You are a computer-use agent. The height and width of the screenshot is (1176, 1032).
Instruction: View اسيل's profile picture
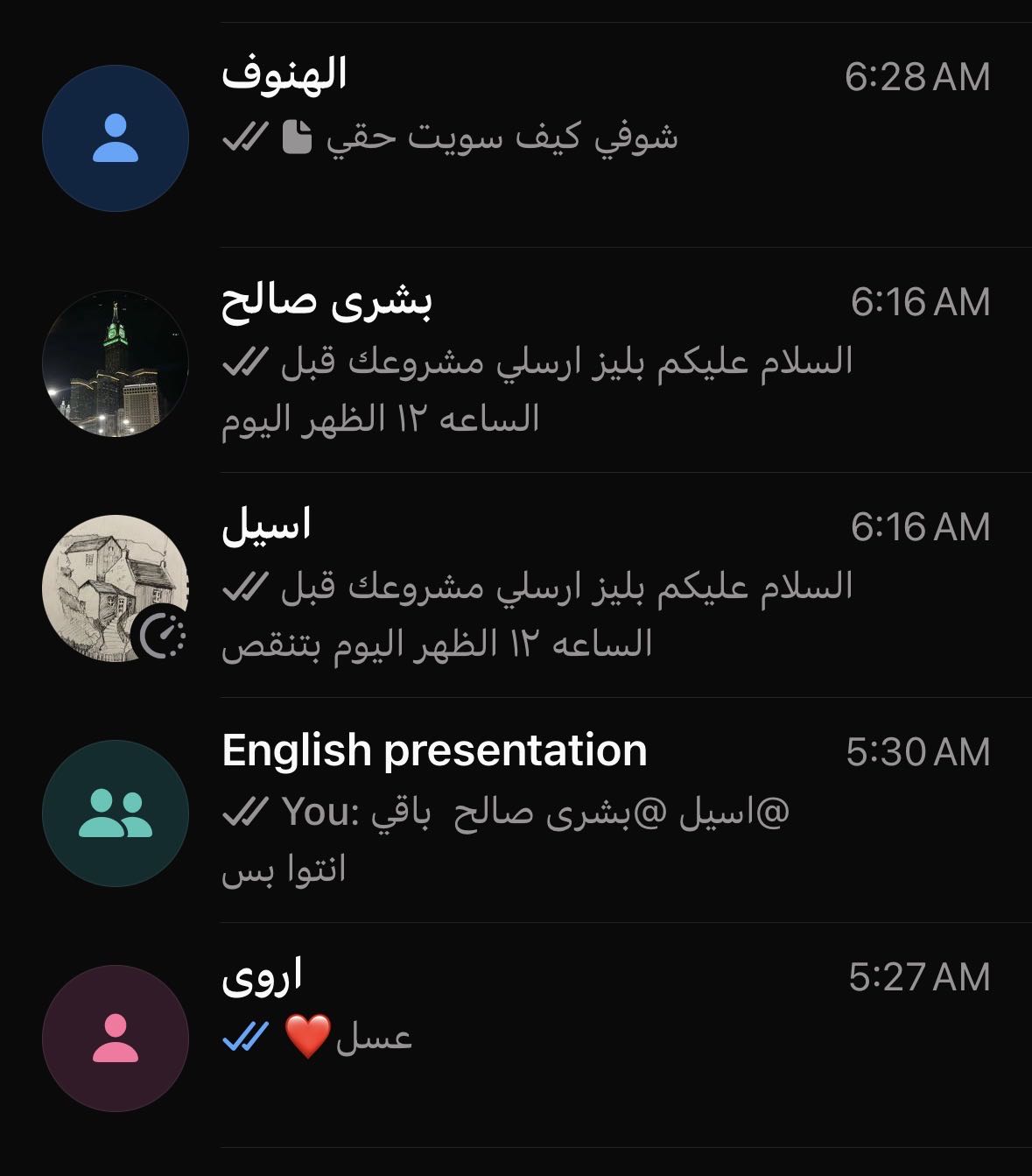[x=116, y=588]
